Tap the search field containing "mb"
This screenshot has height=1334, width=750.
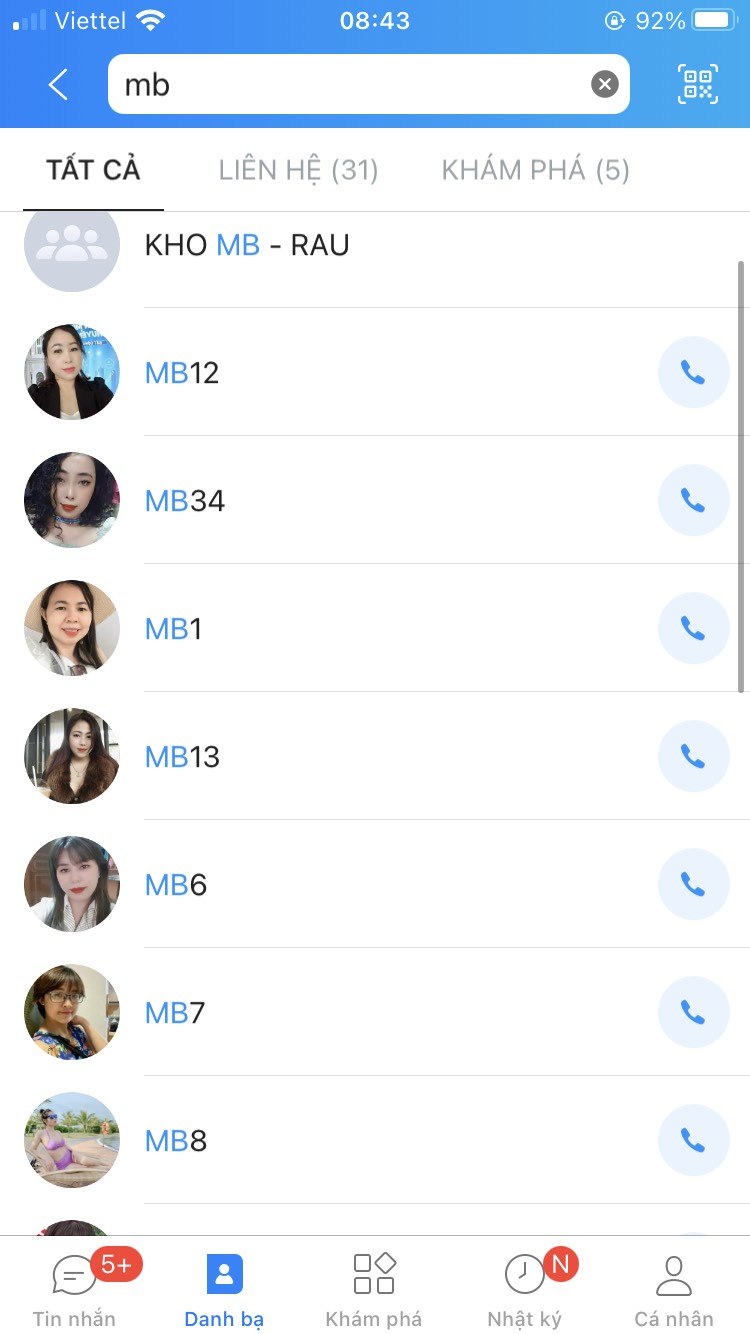pyautogui.click(x=350, y=85)
